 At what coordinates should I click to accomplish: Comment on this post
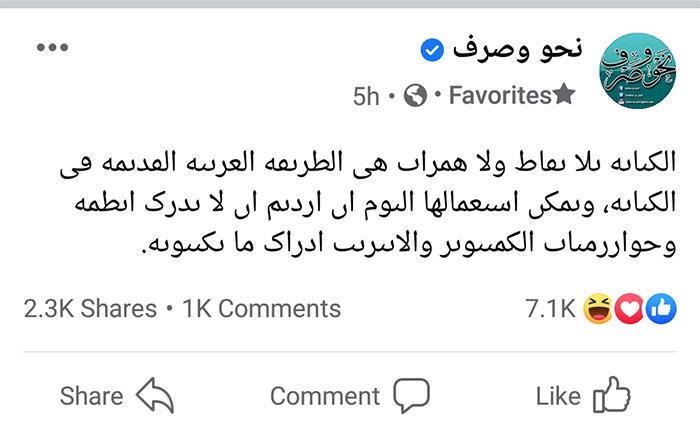coord(349,396)
